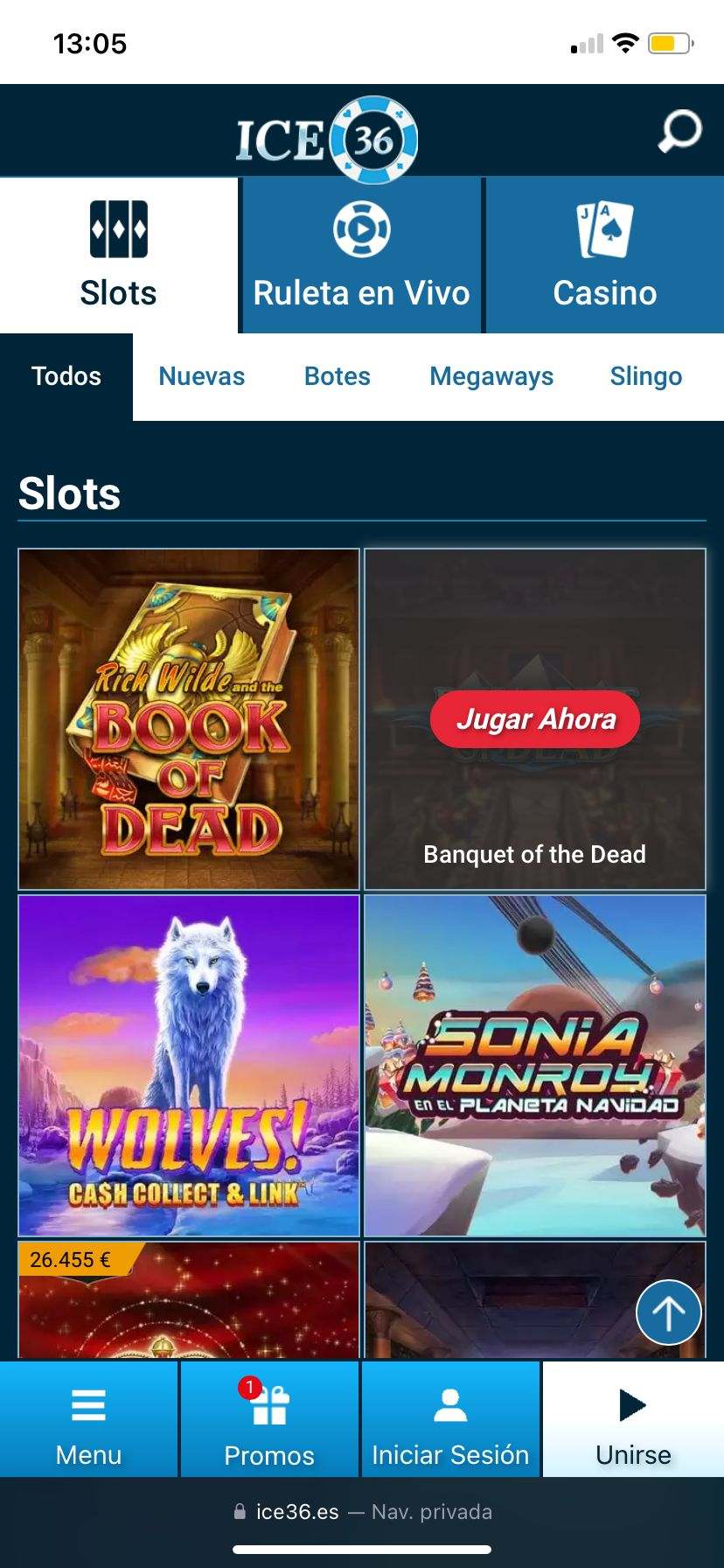This screenshot has height=1568, width=724.
Task: Tap Iniciar Sesión to log in
Action: tap(450, 1419)
